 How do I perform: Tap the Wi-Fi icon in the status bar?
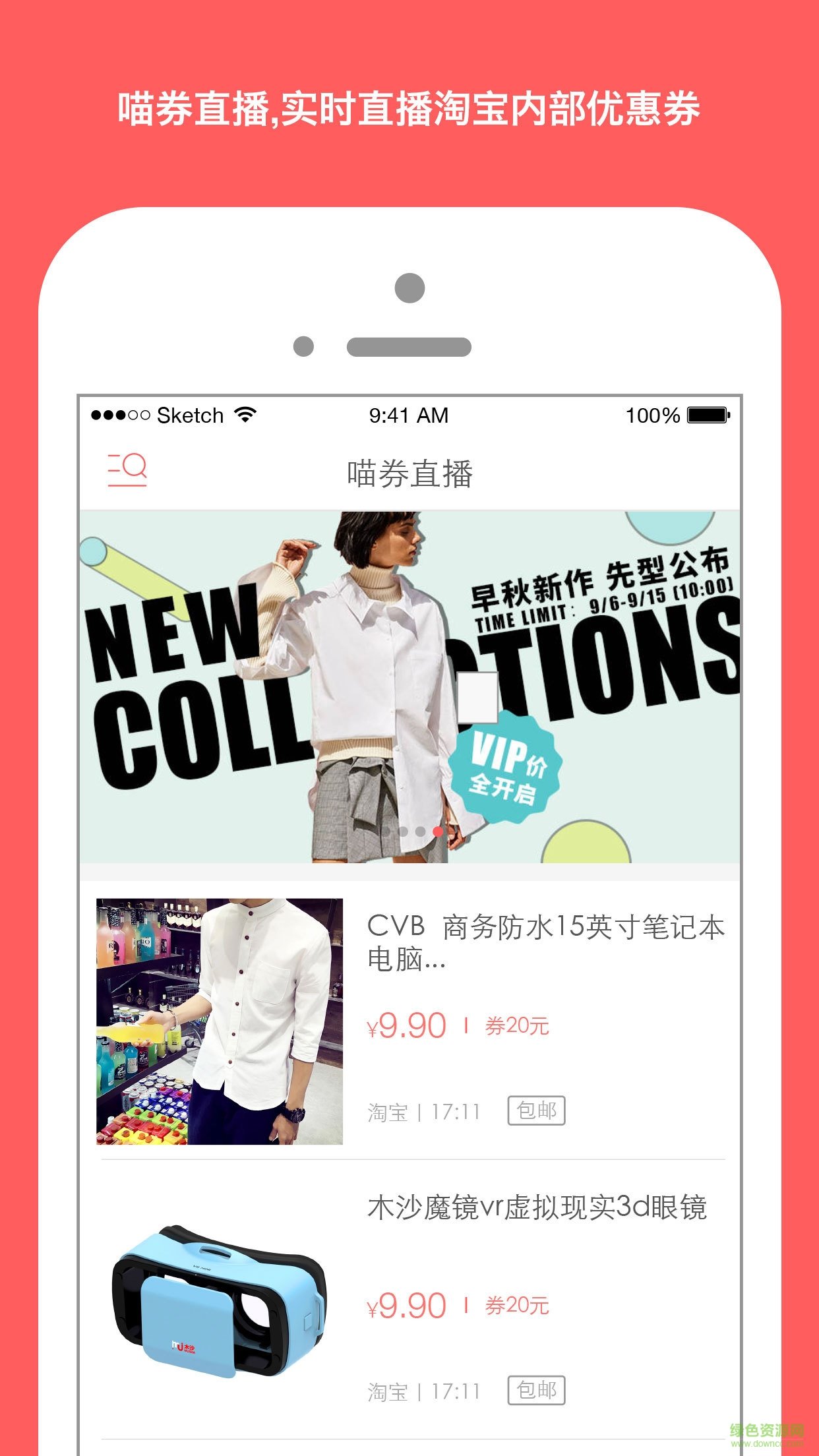coord(247,414)
